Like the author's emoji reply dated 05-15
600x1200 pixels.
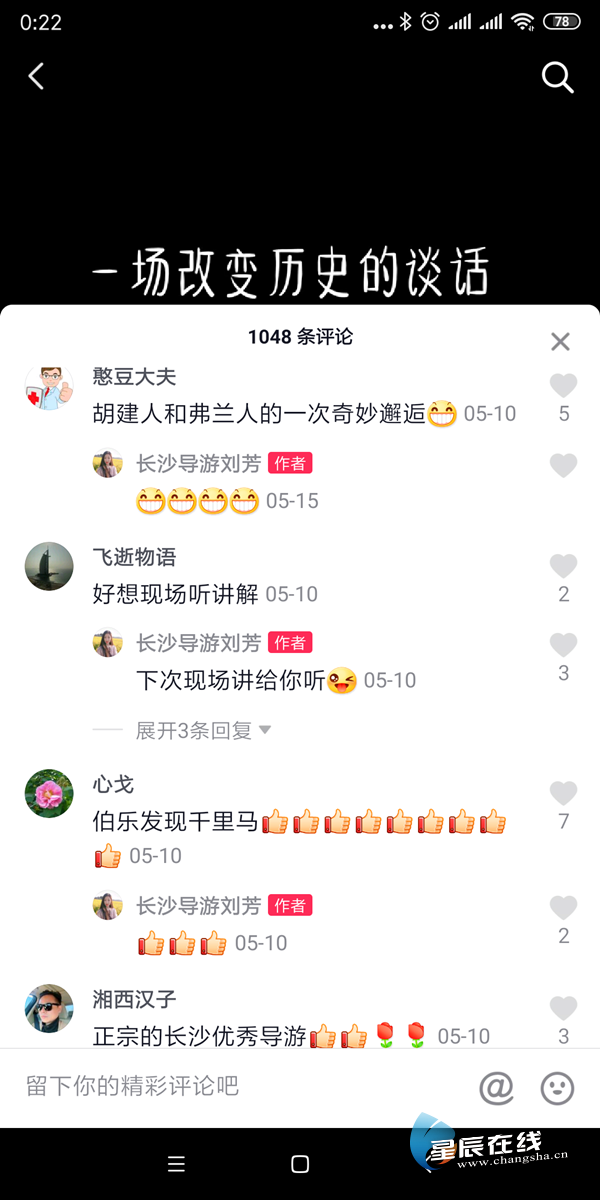pyautogui.click(x=564, y=465)
